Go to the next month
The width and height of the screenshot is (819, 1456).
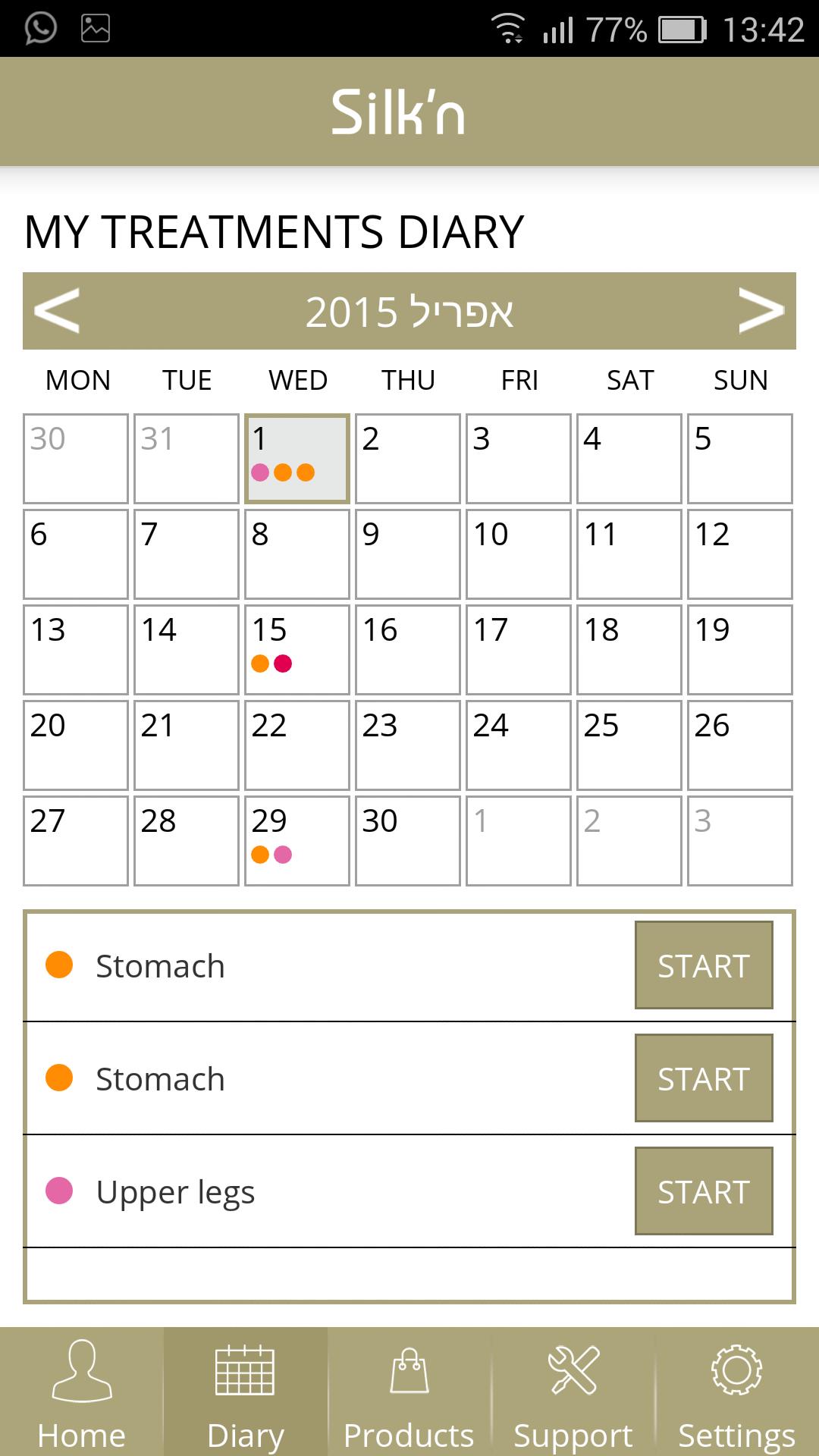tap(761, 310)
